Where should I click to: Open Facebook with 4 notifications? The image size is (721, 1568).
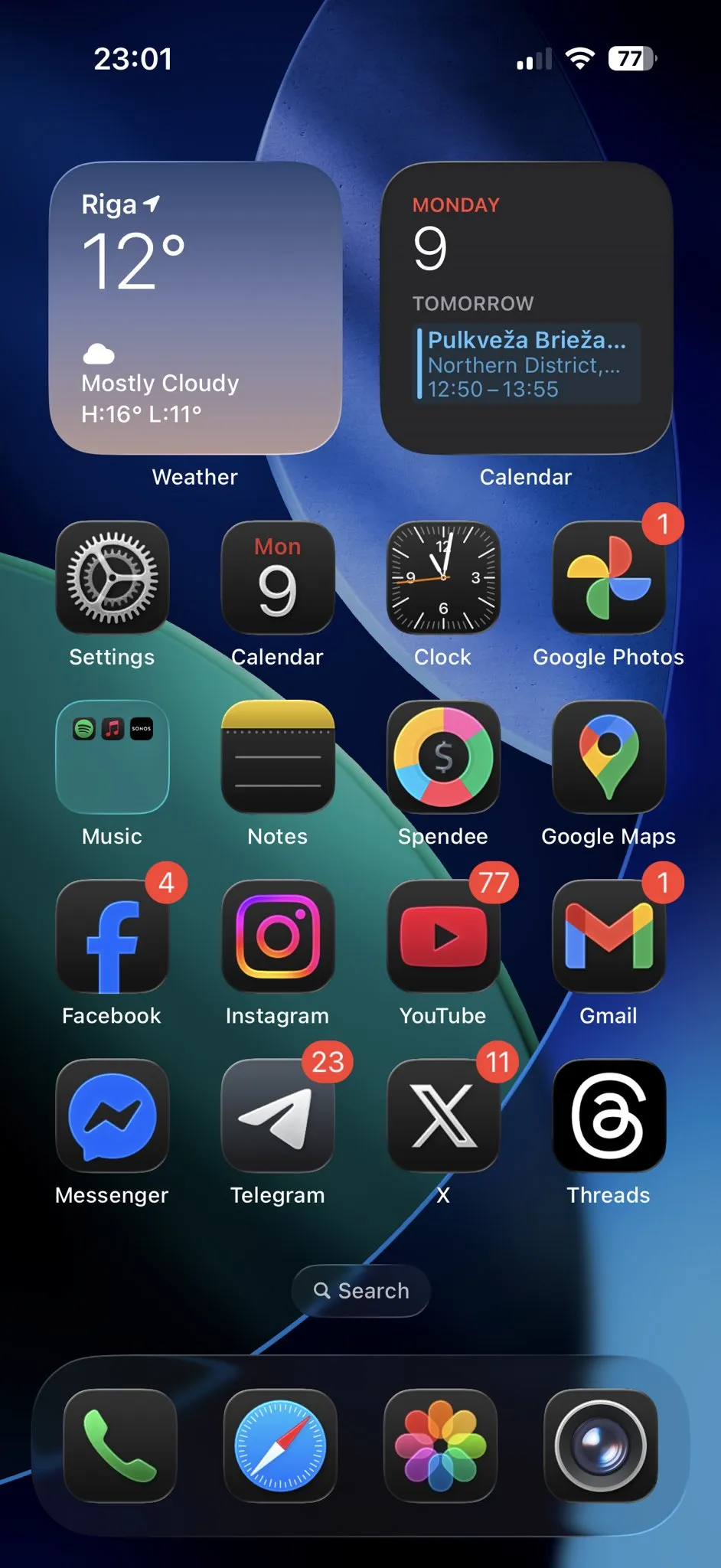coord(113,936)
